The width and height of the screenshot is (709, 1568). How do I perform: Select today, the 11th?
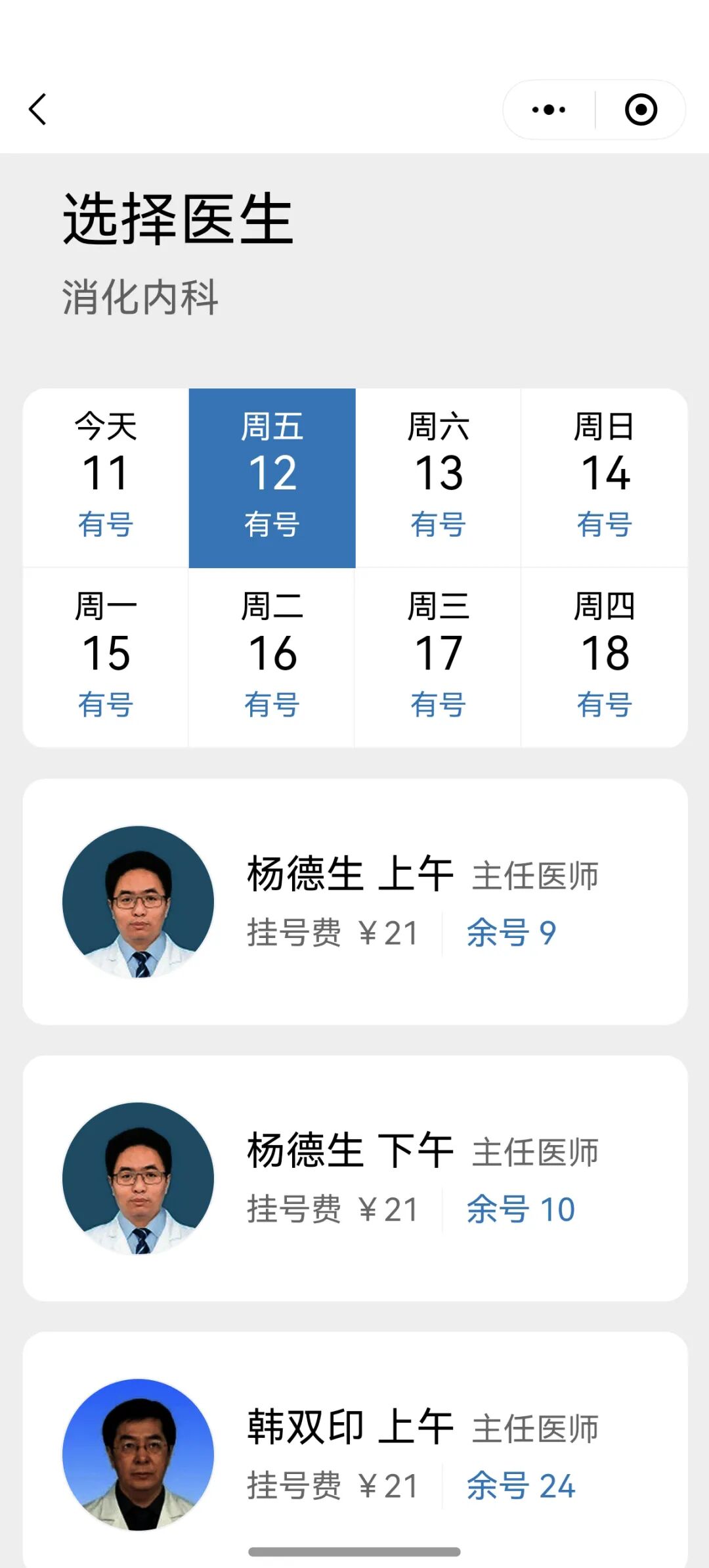click(x=106, y=478)
